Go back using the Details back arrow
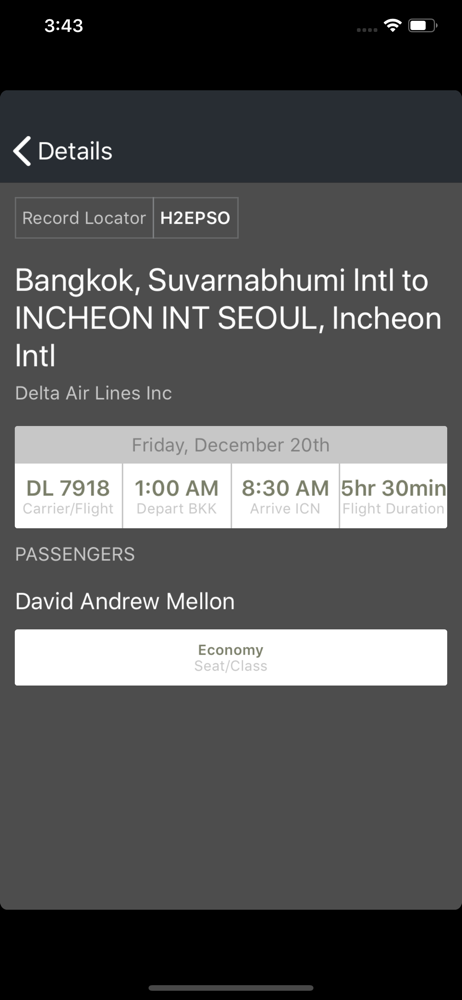This screenshot has height=1000, width=462. tap(22, 151)
